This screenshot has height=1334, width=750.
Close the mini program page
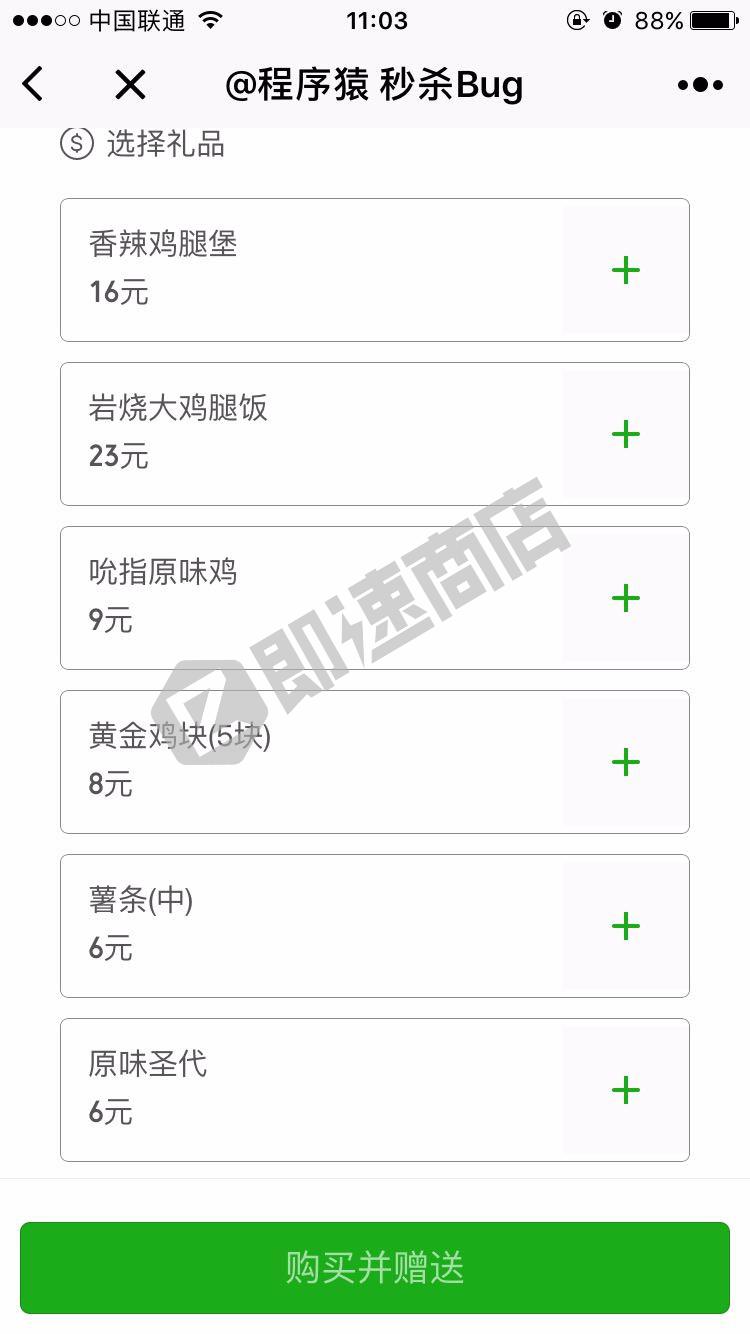[130, 85]
